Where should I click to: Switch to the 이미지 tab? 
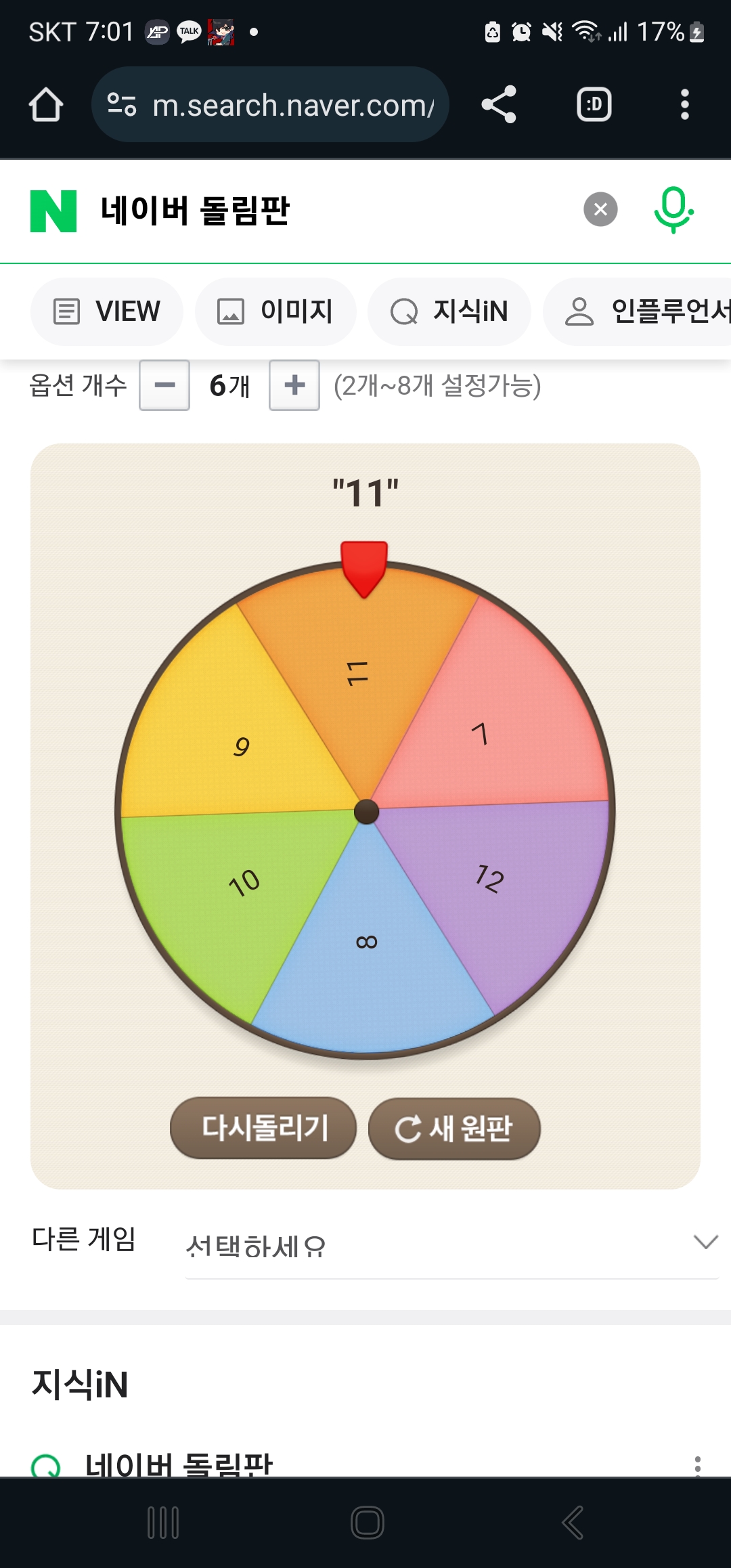(275, 311)
